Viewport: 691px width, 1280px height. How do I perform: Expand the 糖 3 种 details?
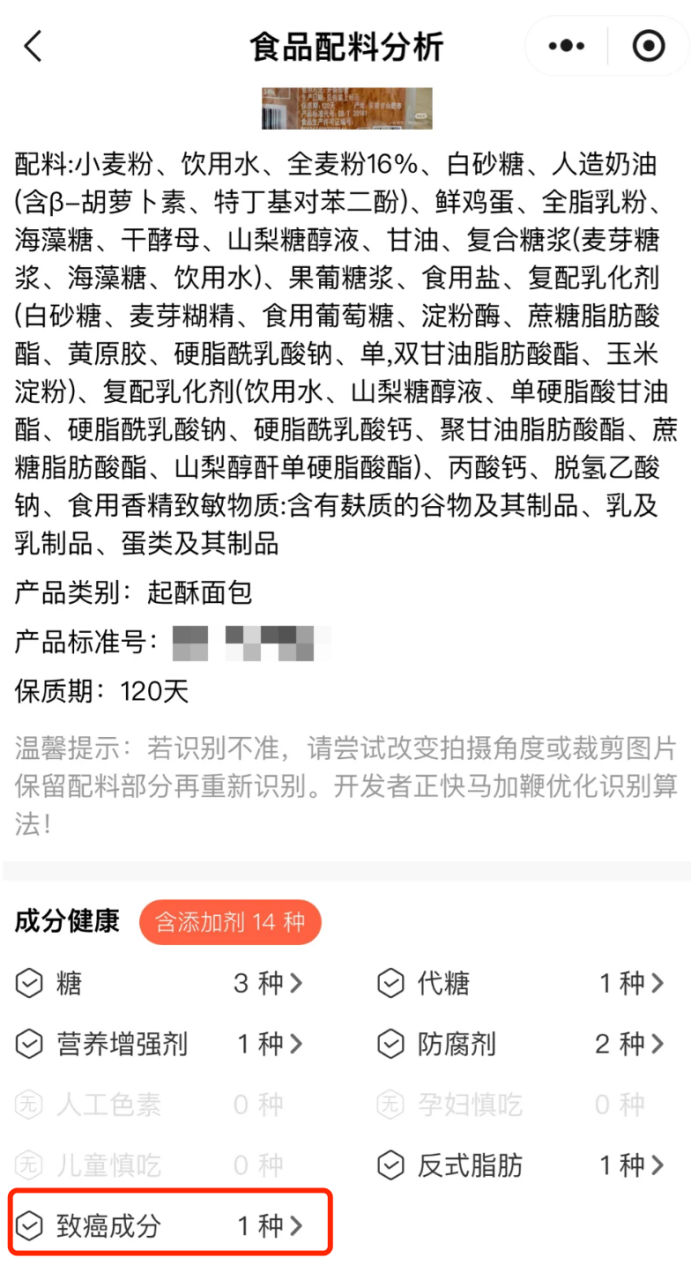tap(160, 984)
